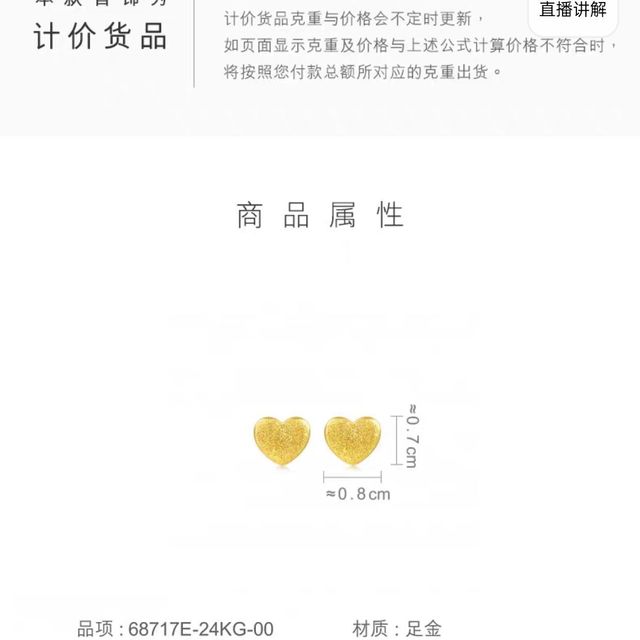Open the 直播讲解 live explanation
This screenshot has width=640, height=640.
pyautogui.click(x=573, y=11)
